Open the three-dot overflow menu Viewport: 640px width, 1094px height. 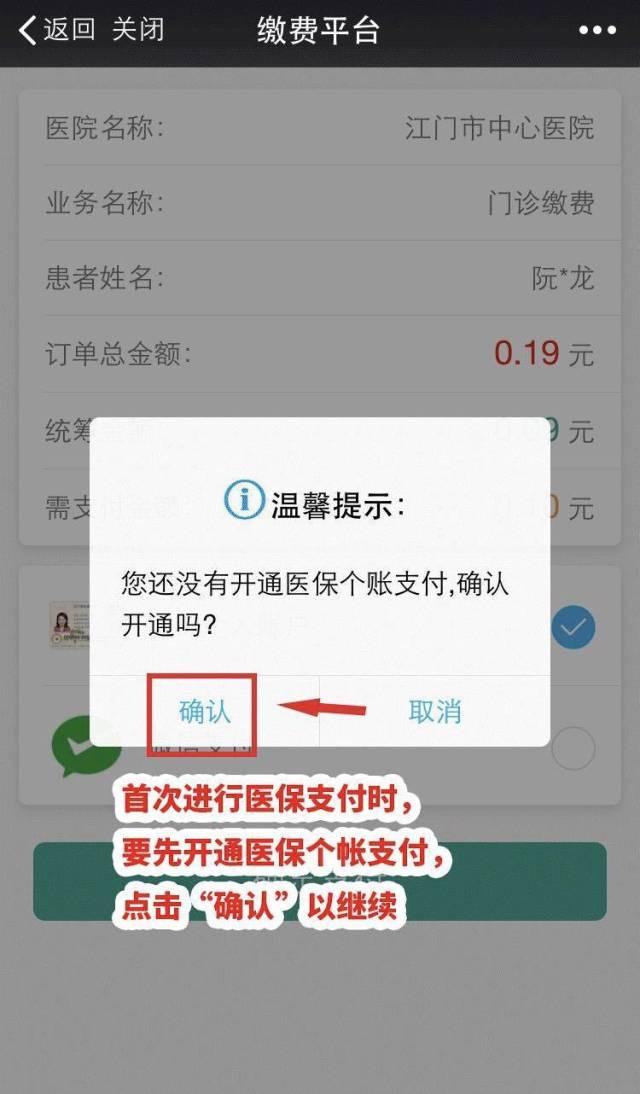pyautogui.click(x=597, y=30)
